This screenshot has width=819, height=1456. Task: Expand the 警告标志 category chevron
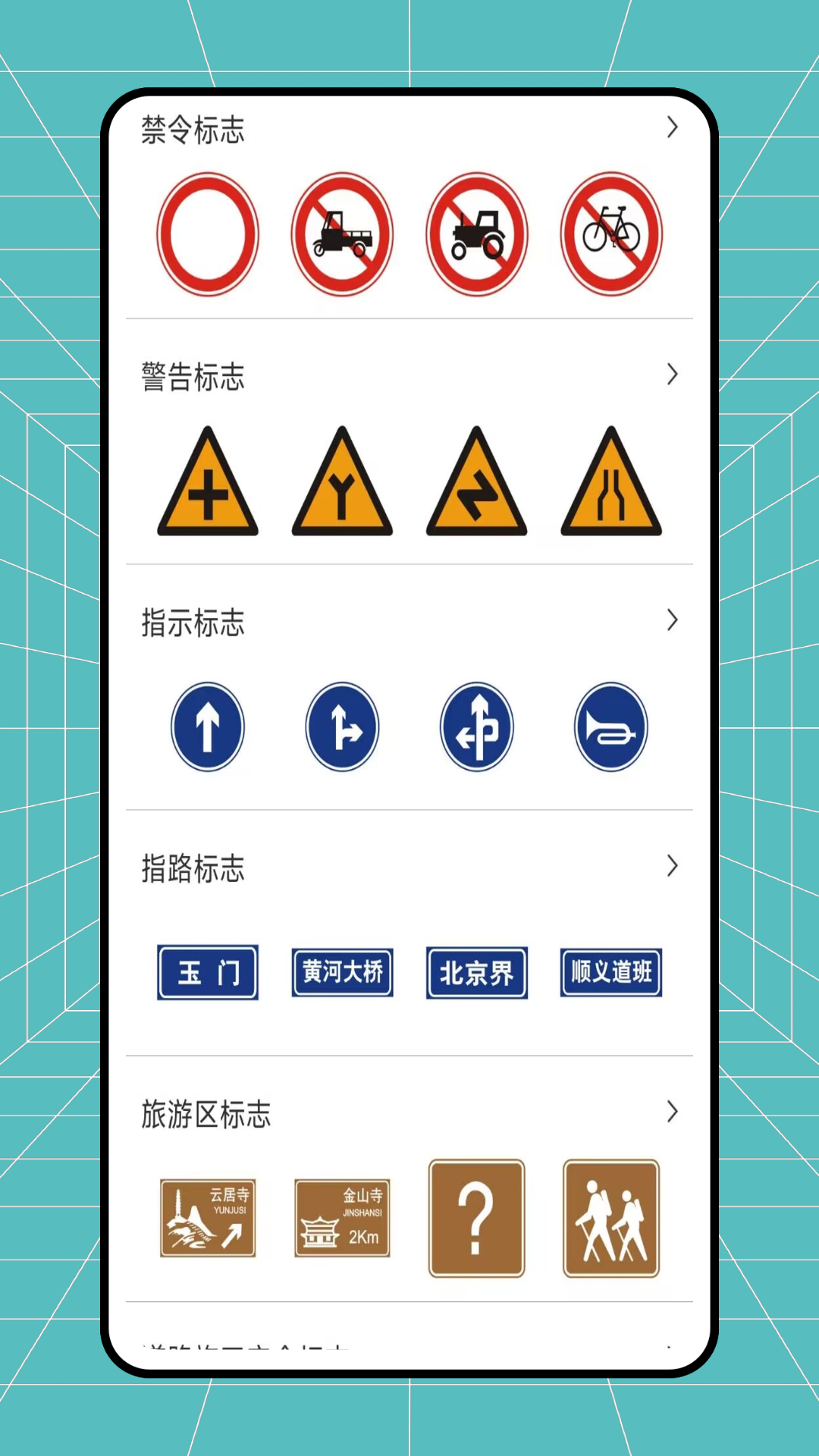pos(672,375)
